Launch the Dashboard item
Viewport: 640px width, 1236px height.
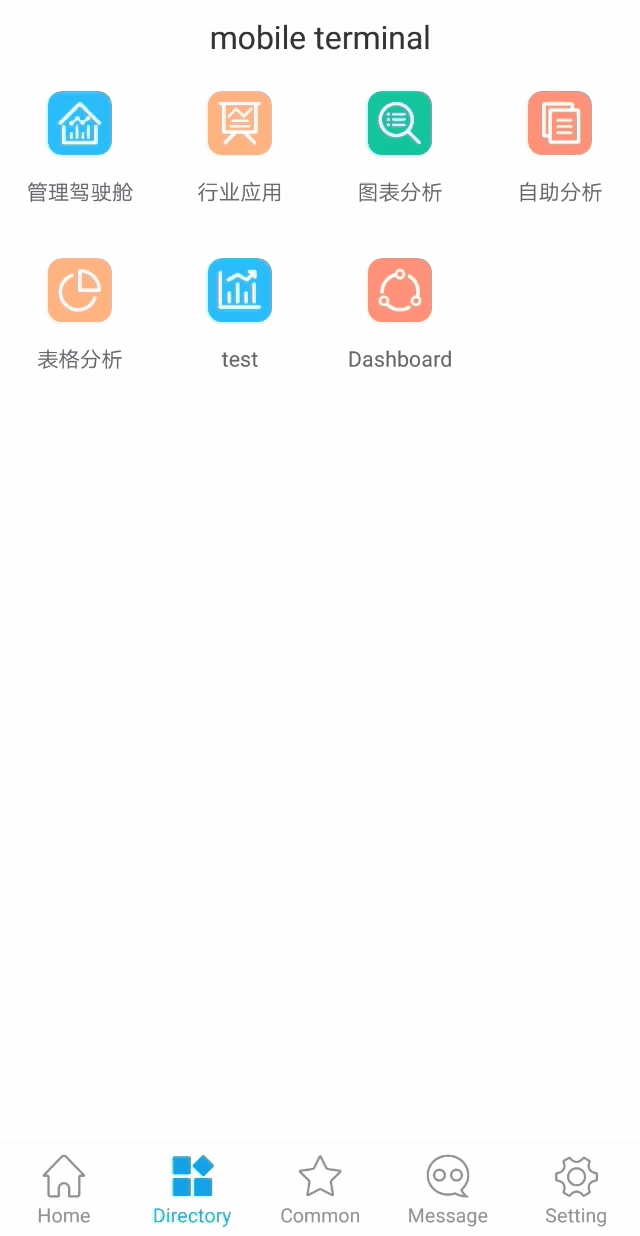[x=400, y=291]
